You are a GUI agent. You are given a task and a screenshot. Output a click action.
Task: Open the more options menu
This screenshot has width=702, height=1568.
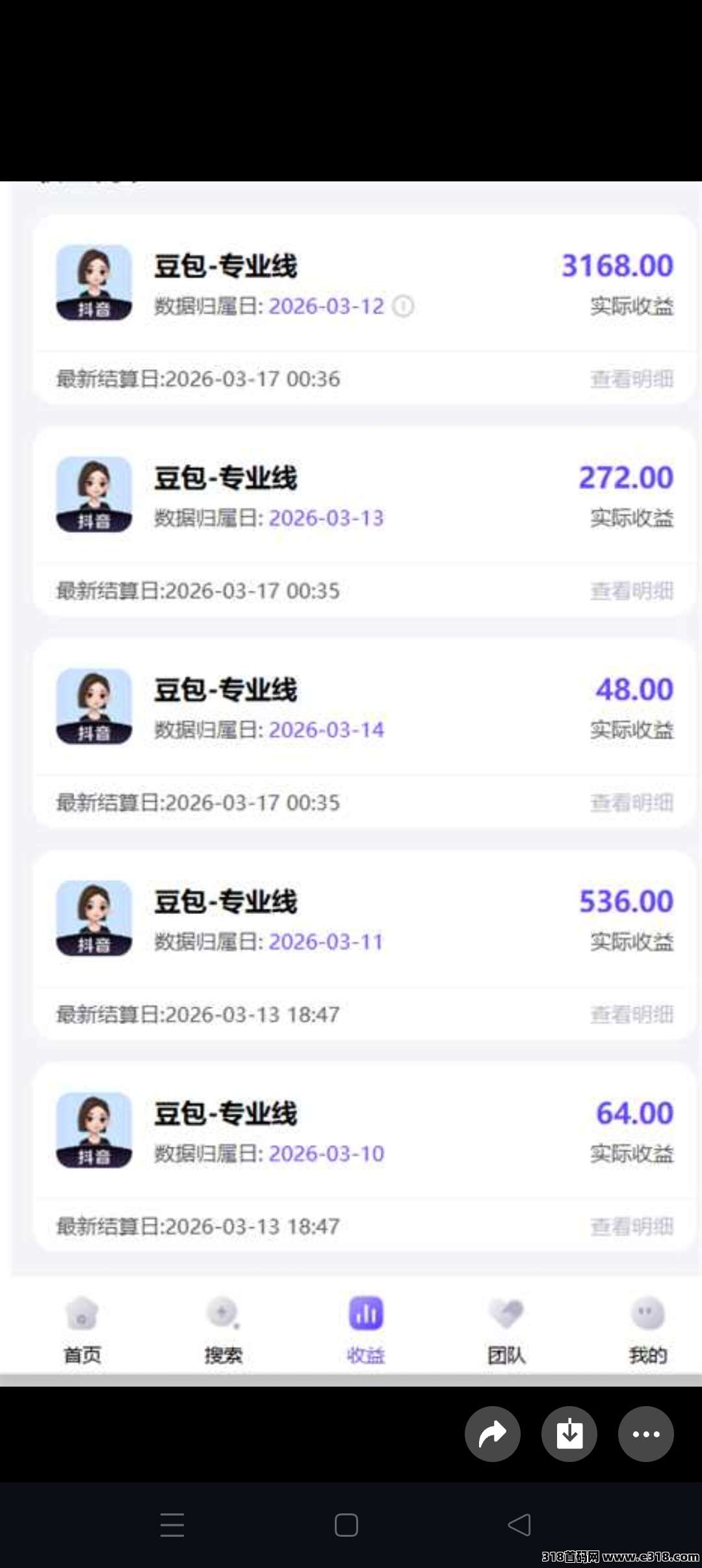[645, 1433]
